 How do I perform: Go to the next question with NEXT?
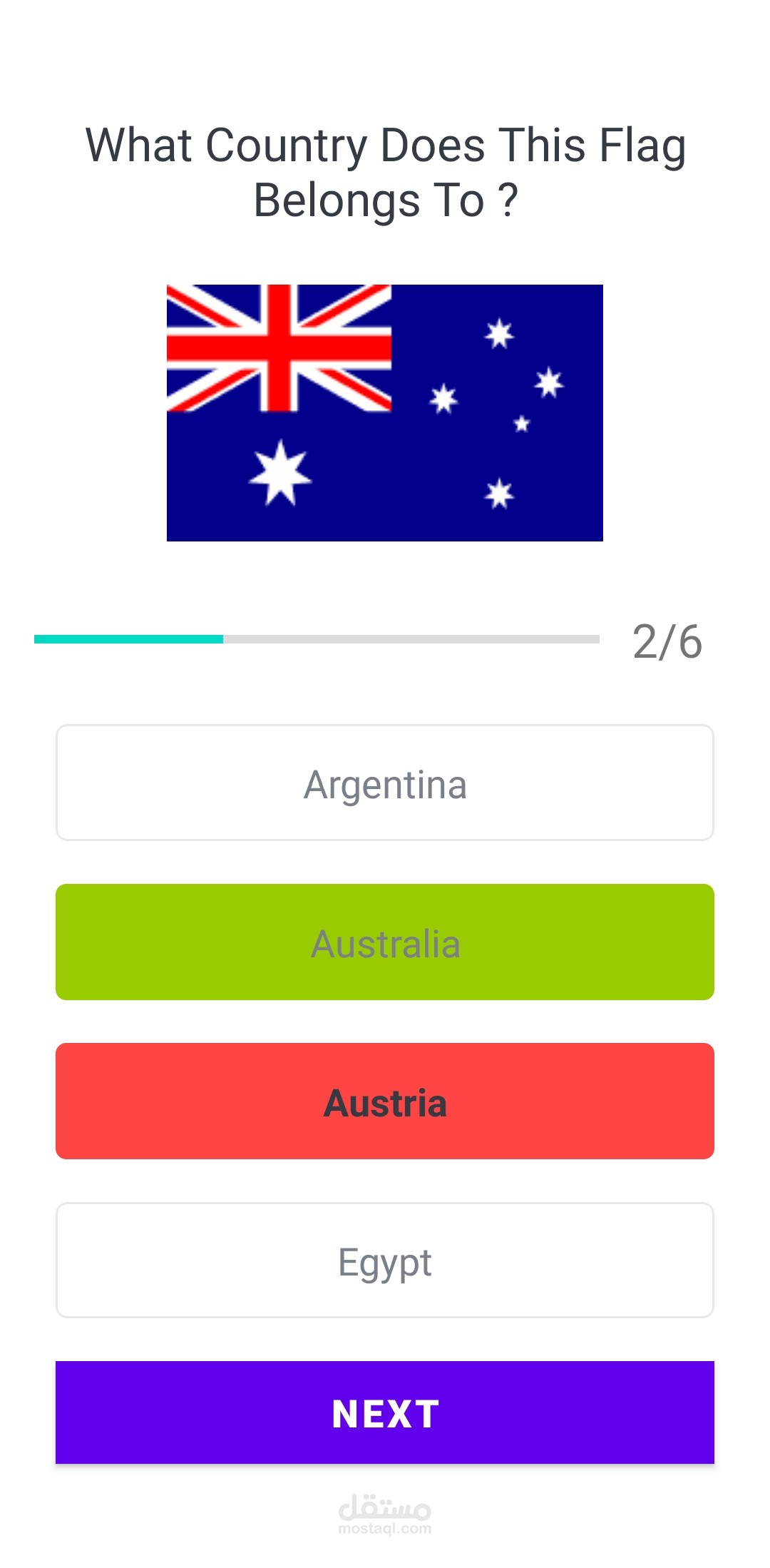385,1412
